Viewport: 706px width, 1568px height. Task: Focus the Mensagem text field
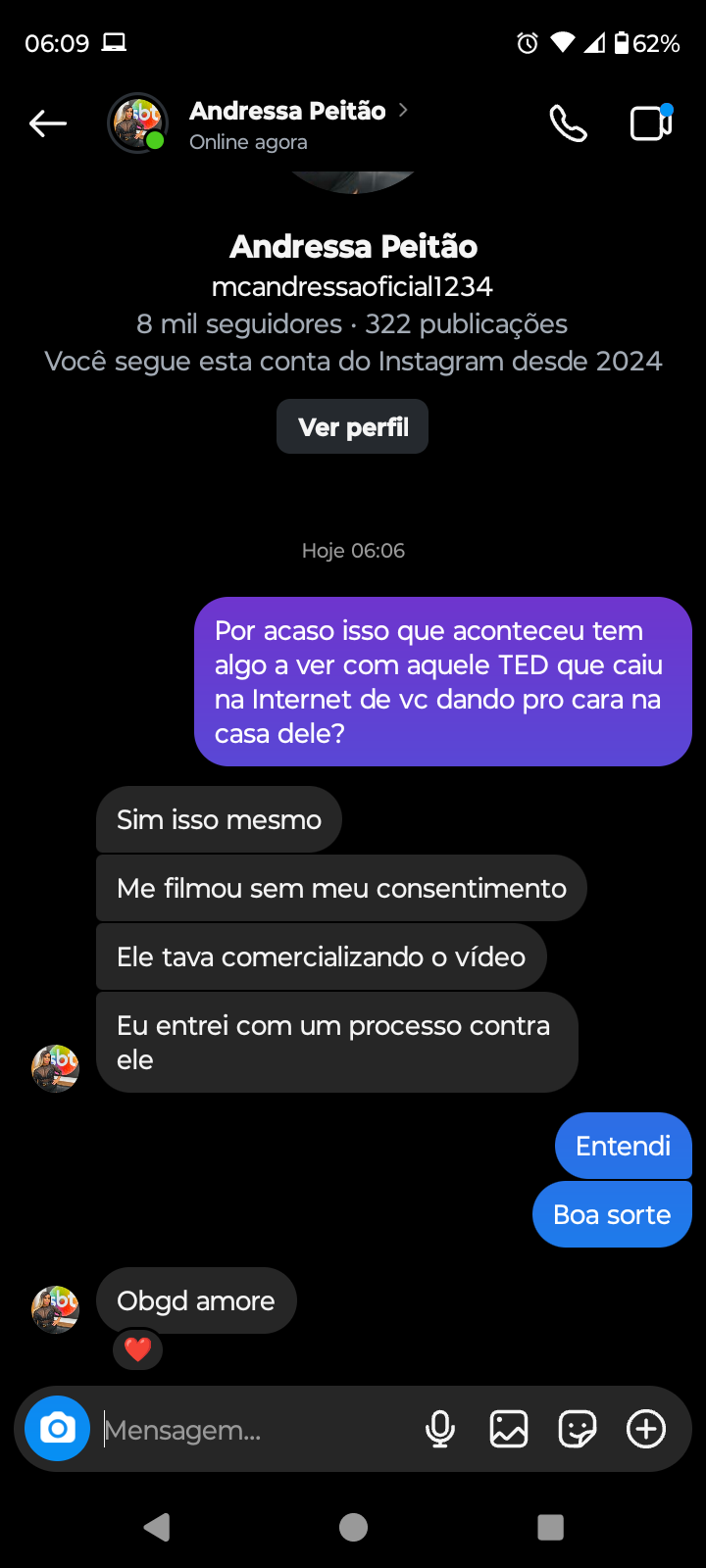255,1431
